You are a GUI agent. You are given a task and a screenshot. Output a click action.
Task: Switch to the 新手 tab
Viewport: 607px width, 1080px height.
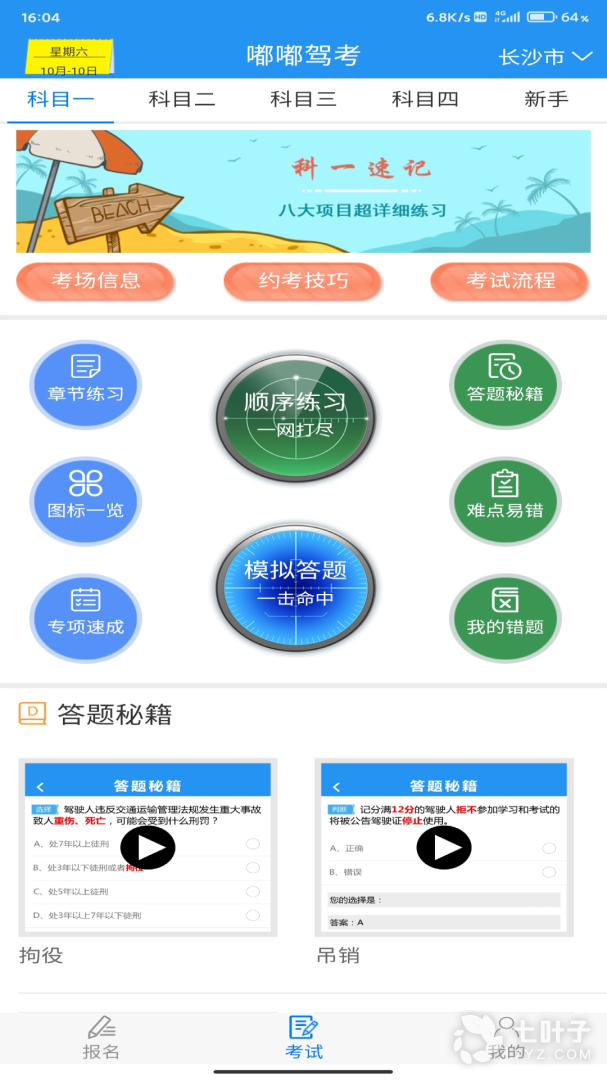546,99
